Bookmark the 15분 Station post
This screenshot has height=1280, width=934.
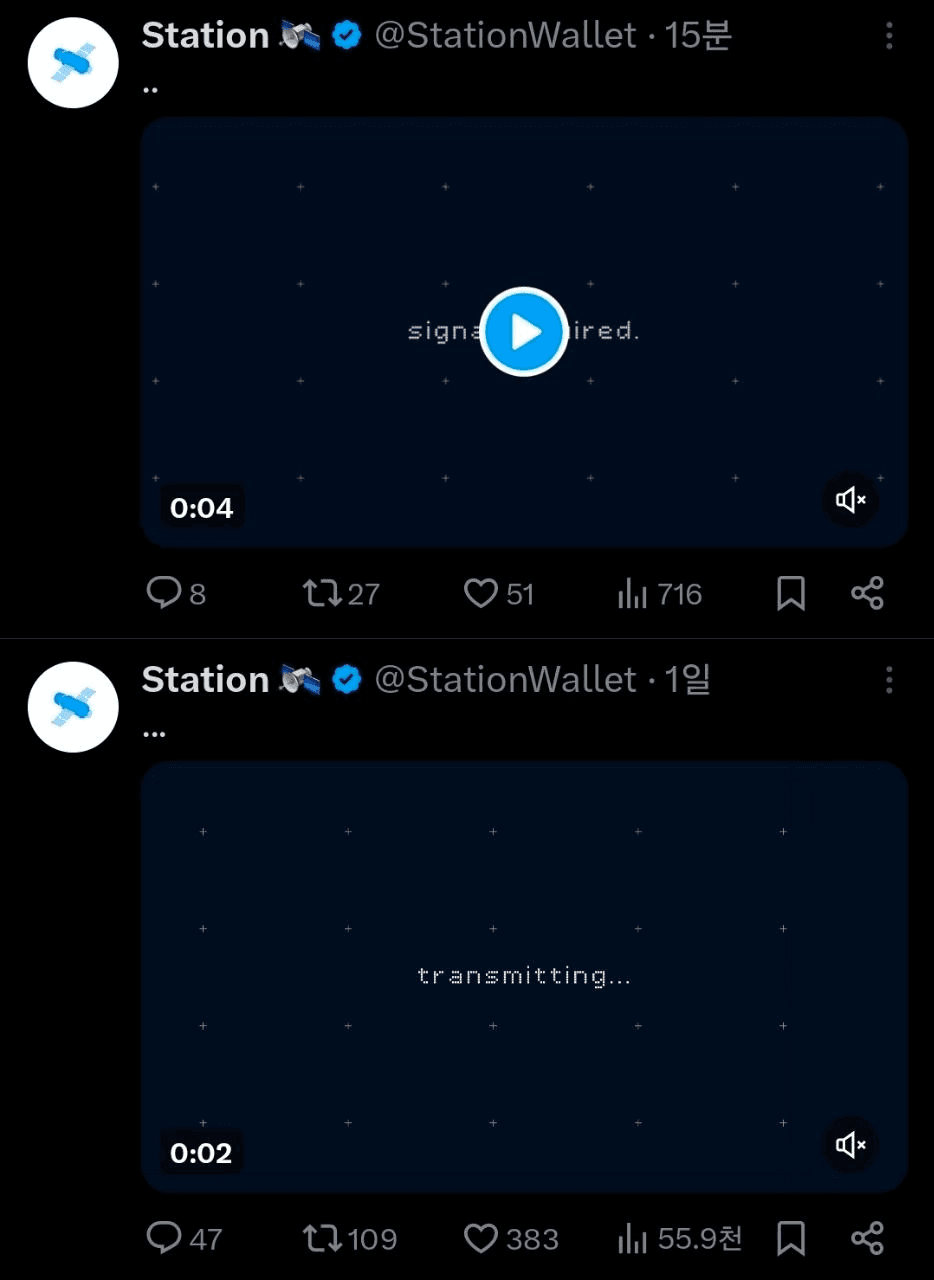790,594
